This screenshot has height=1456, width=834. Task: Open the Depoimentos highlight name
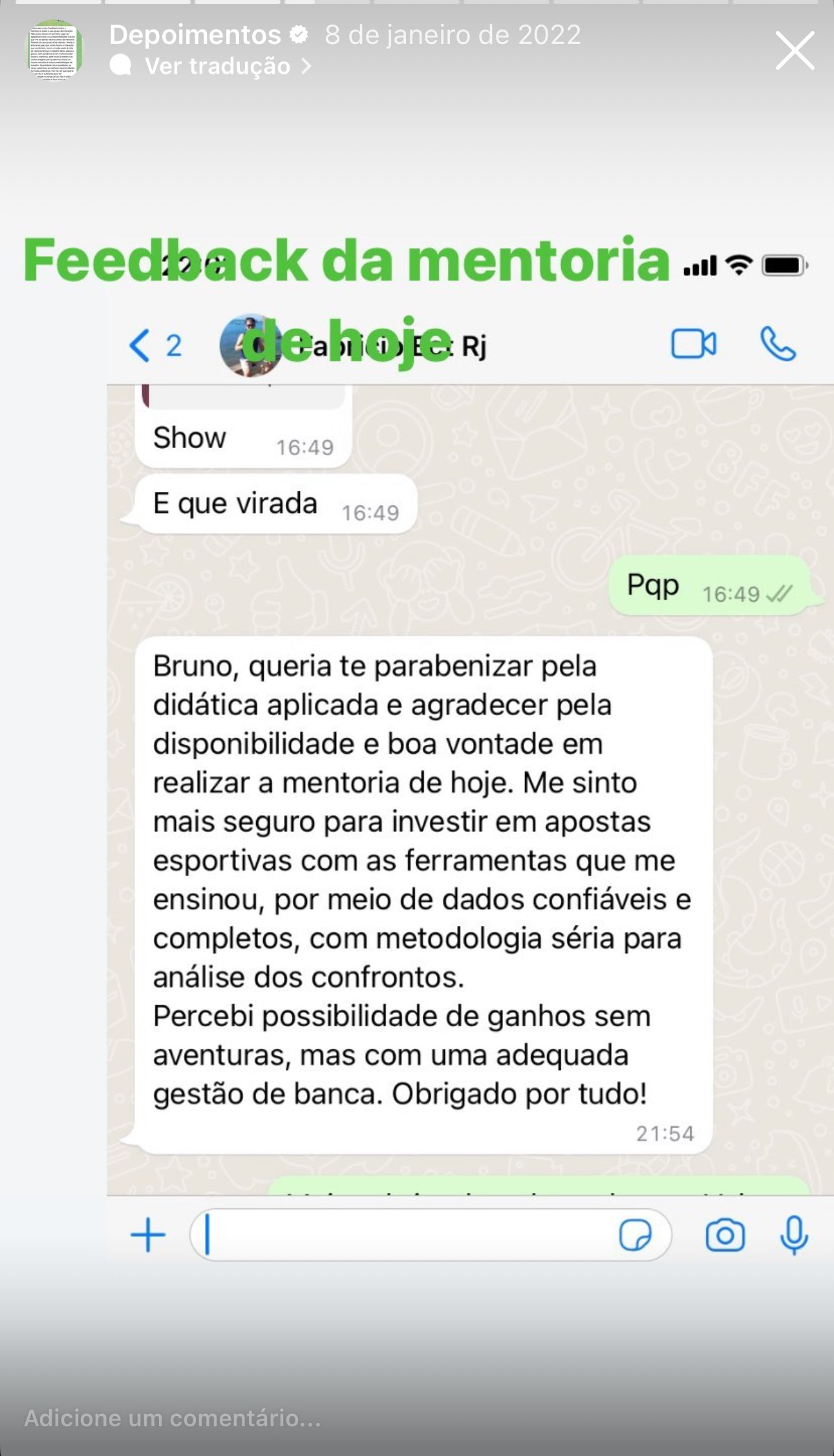coord(195,35)
